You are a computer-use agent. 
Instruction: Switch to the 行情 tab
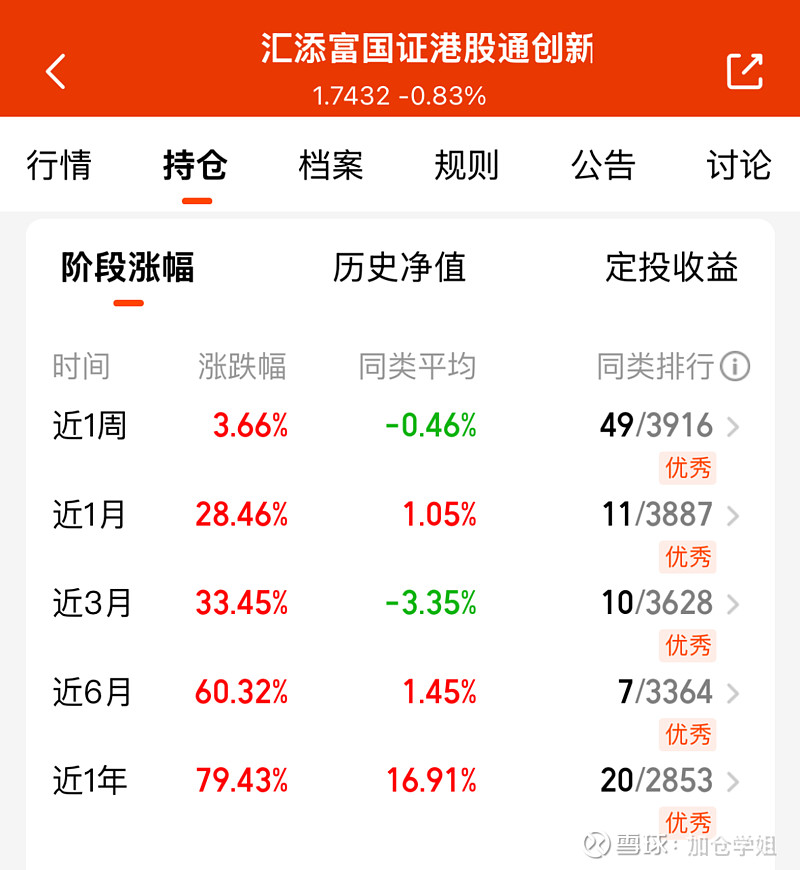click(62, 166)
